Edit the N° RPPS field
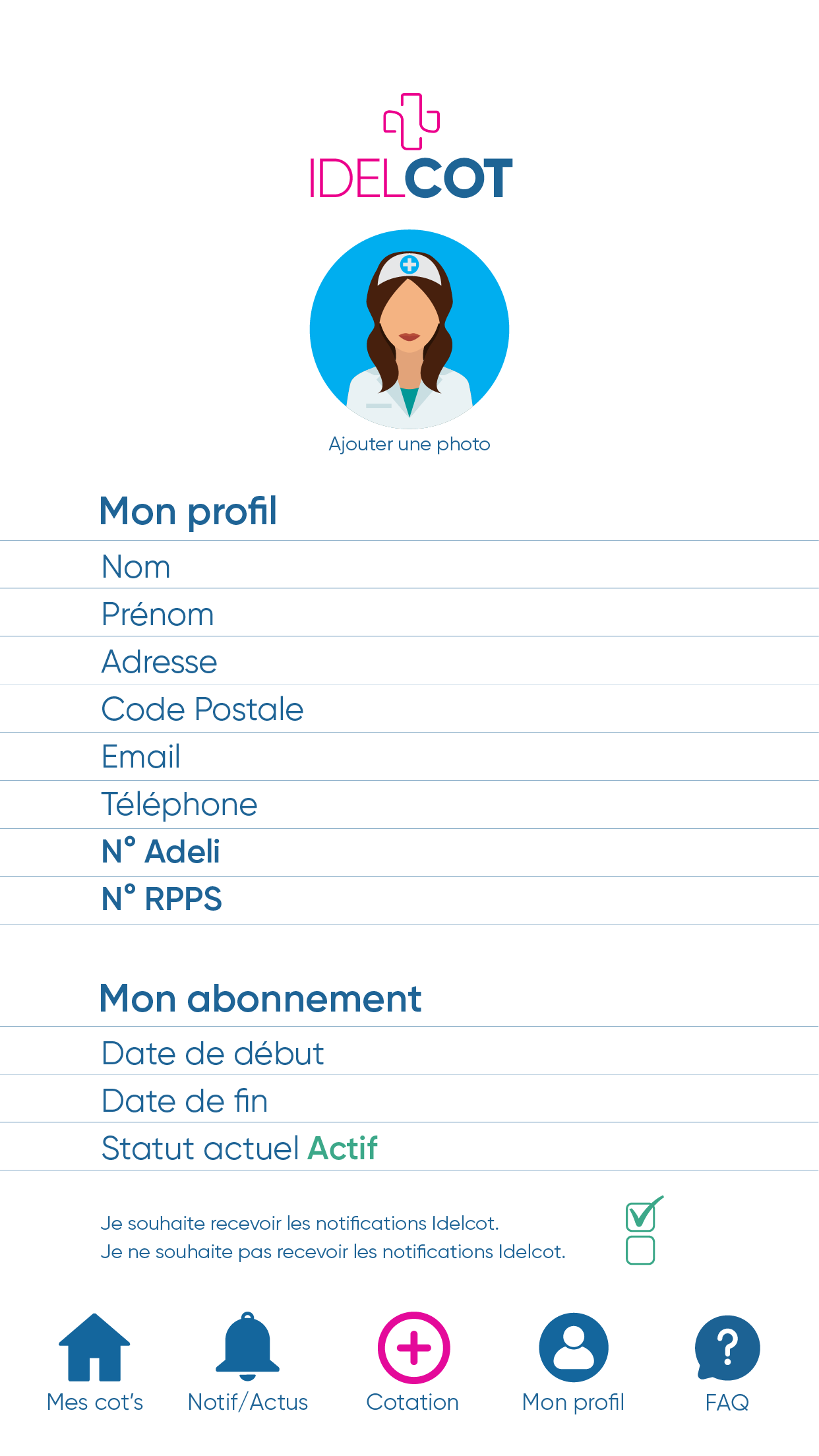The height and width of the screenshot is (1456, 819). point(409,901)
